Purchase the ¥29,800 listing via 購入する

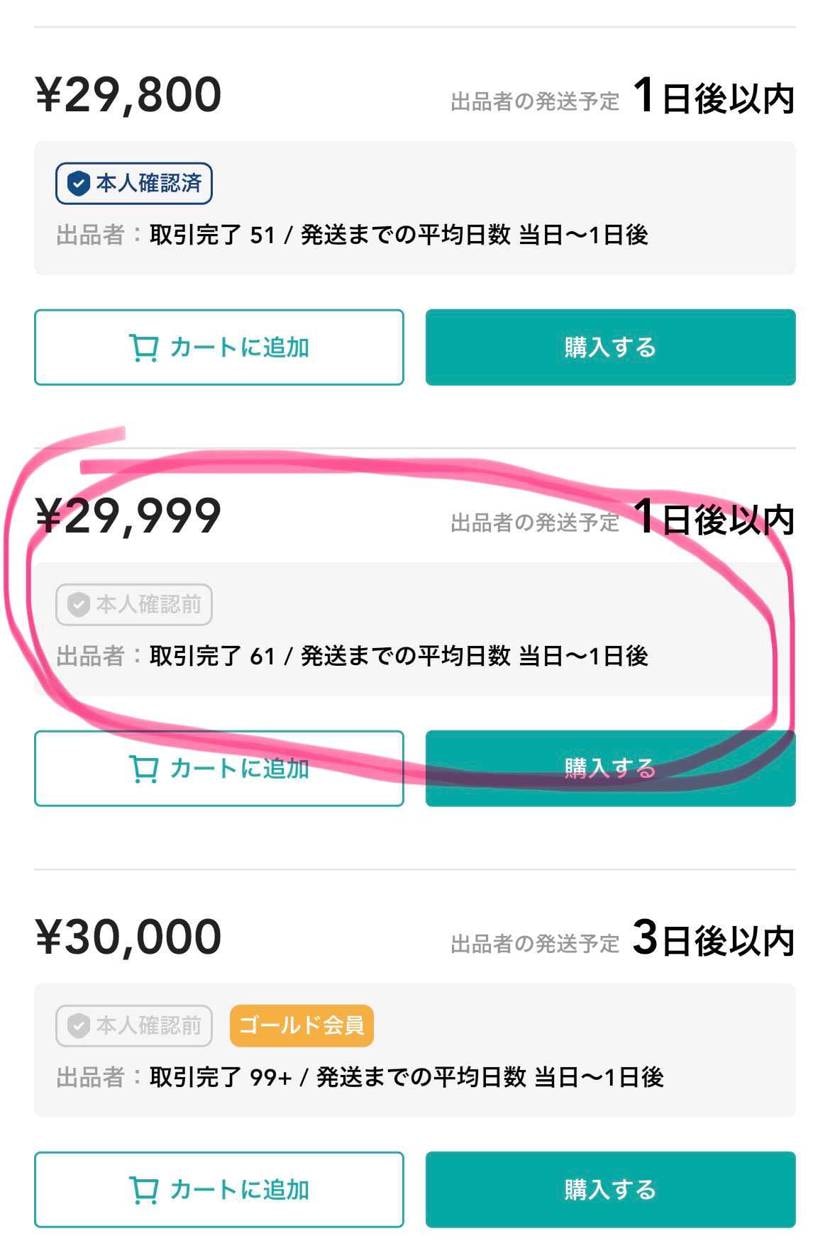click(610, 347)
